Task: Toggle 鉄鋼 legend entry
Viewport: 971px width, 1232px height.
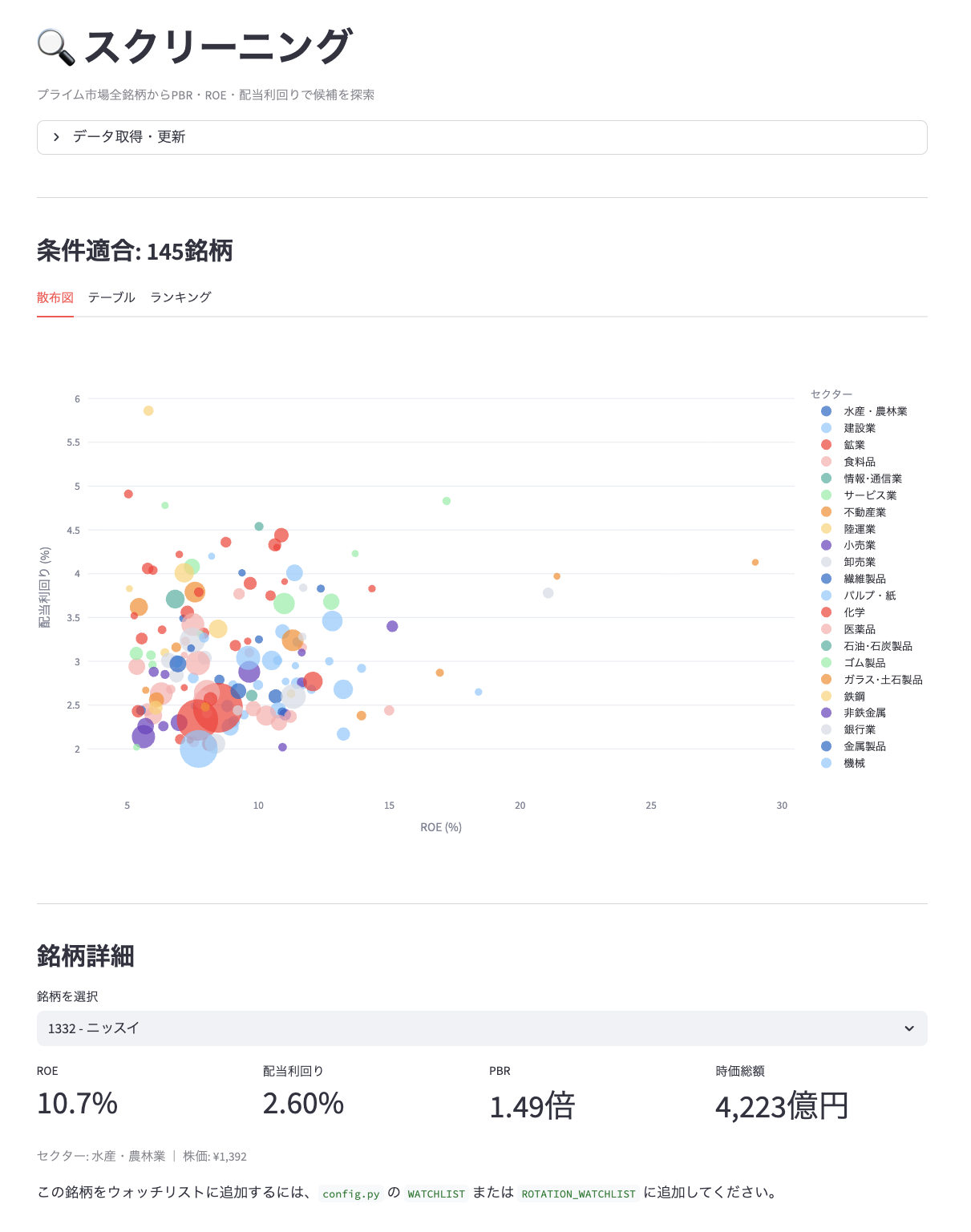Action: [854, 697]
